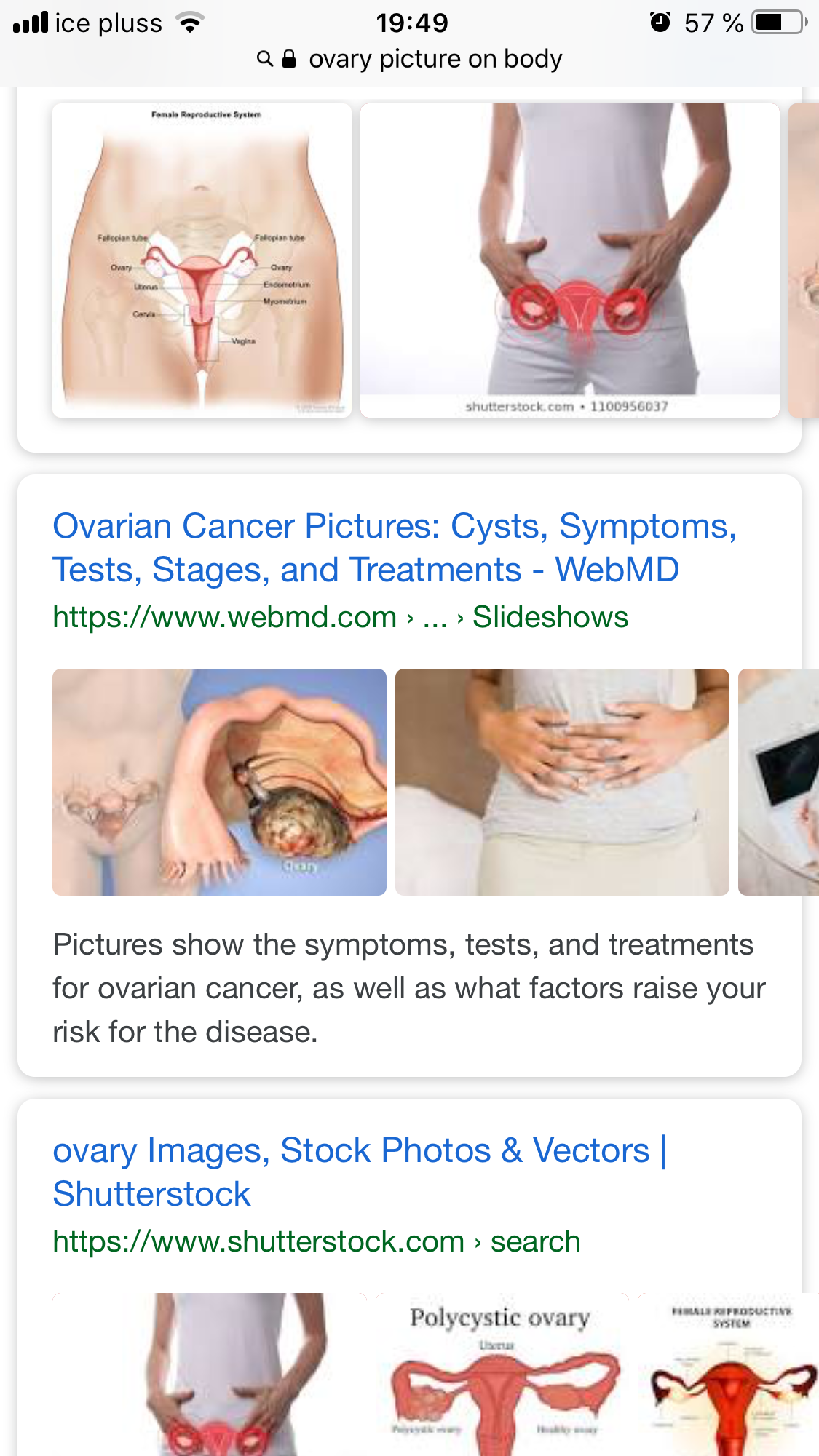Open the orange Female Reproductive System vector thumbnail

pyautogui.click(x=729, y=1375)
